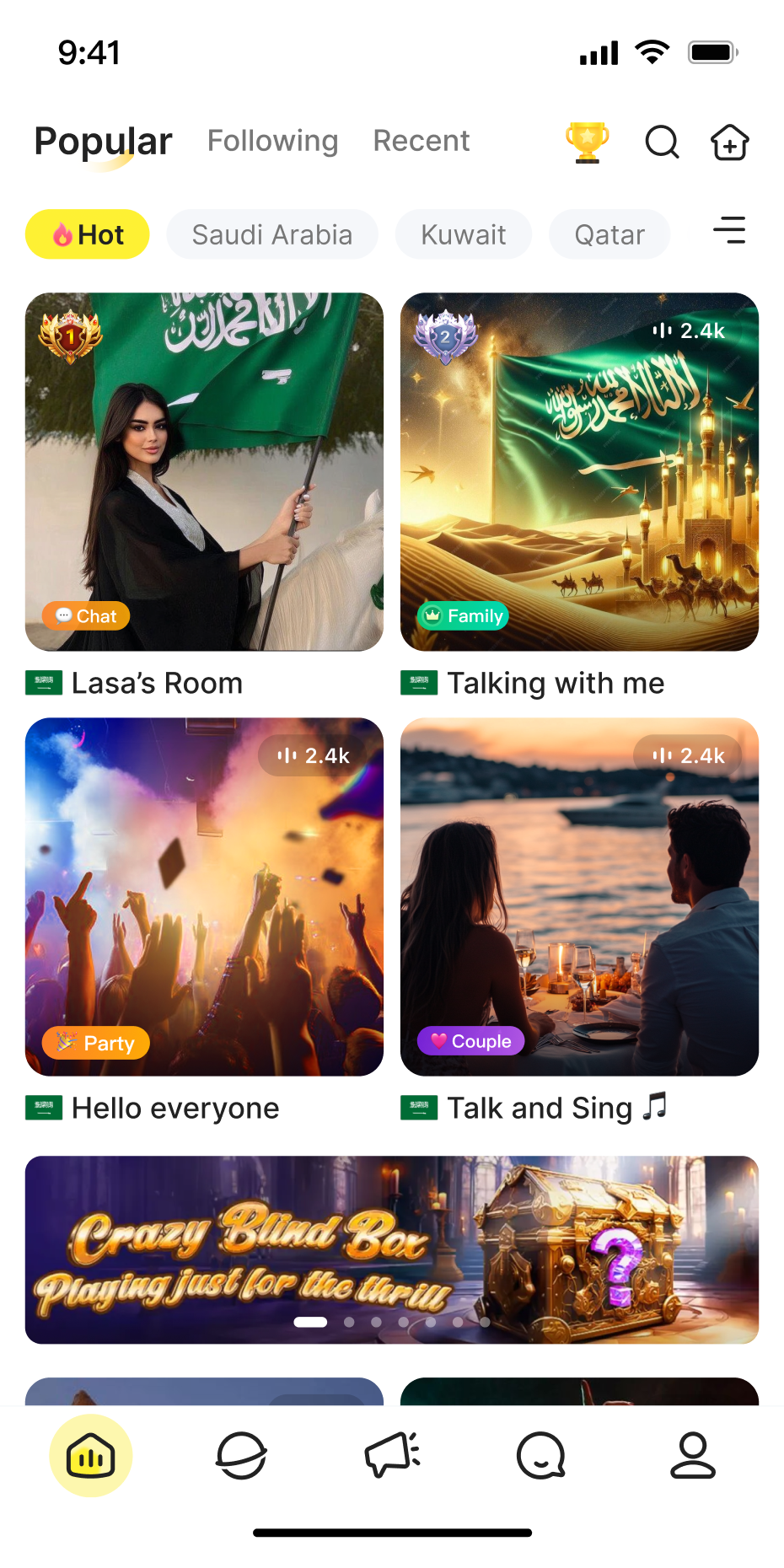Viewport: 784px width, 1568px height.
Task: Filter rooms by Saudi Arabia
Action: coord(271,234)
